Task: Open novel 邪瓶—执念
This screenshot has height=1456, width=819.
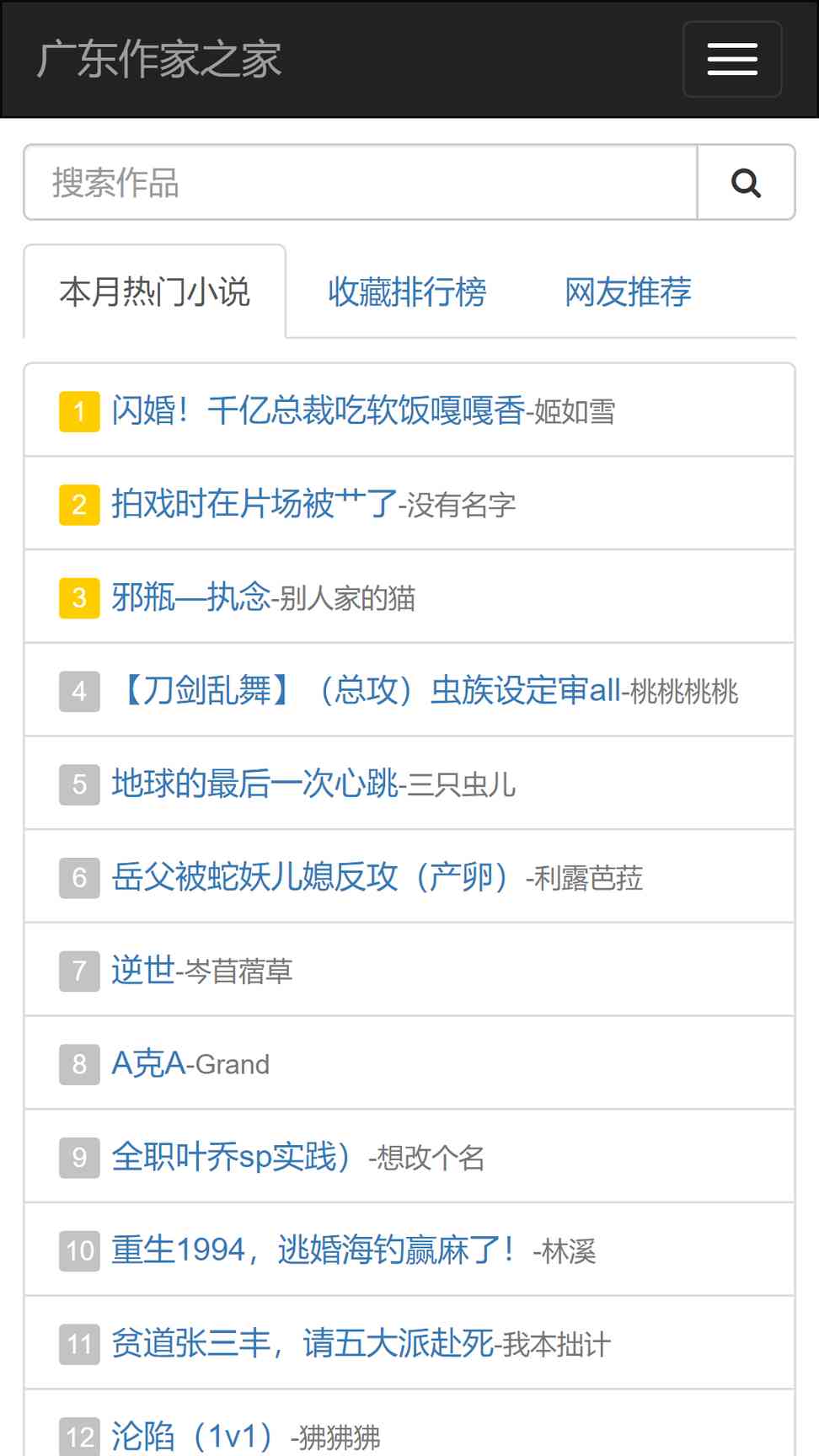Action: (190, 597)
